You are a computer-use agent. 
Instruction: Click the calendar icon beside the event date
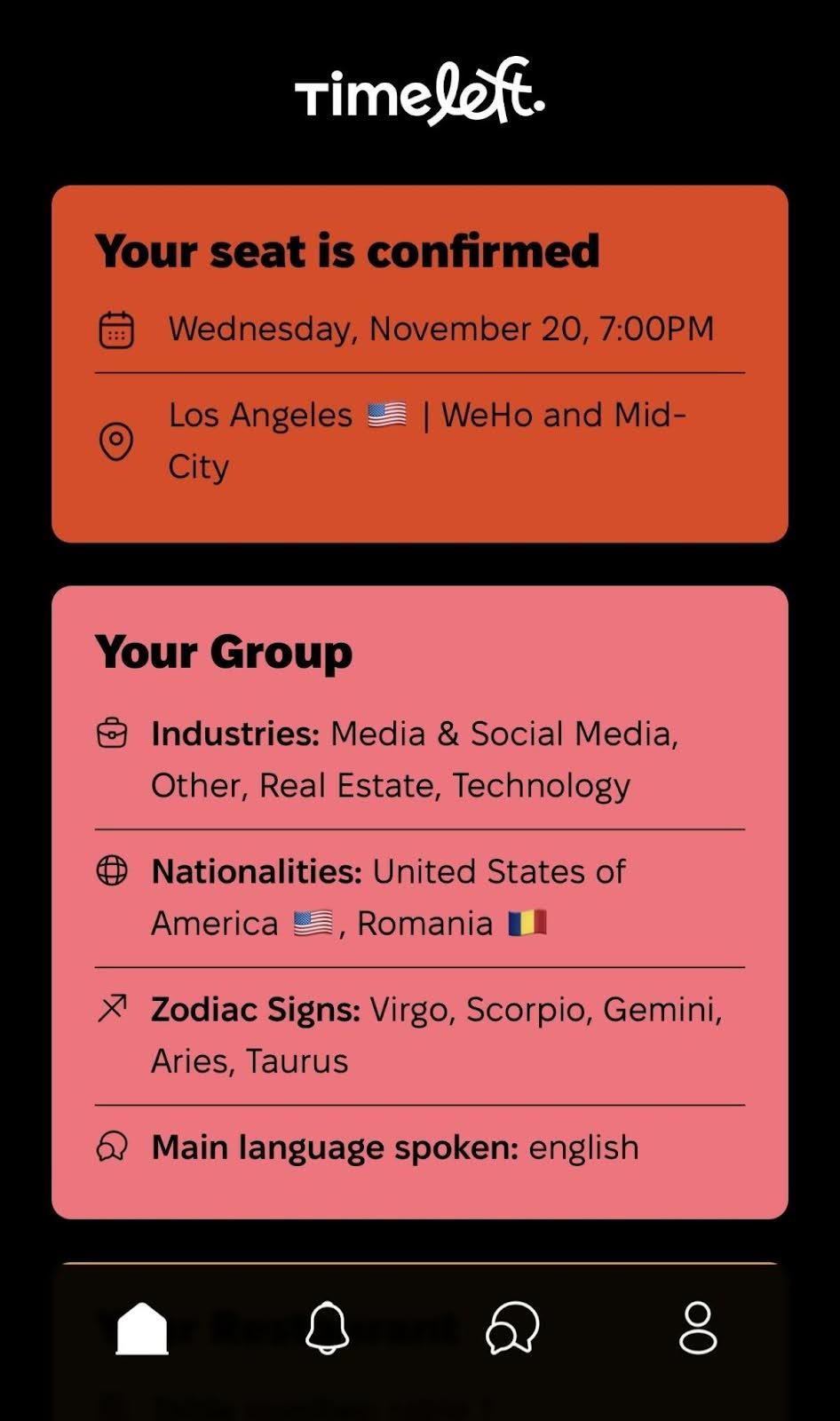117,328
